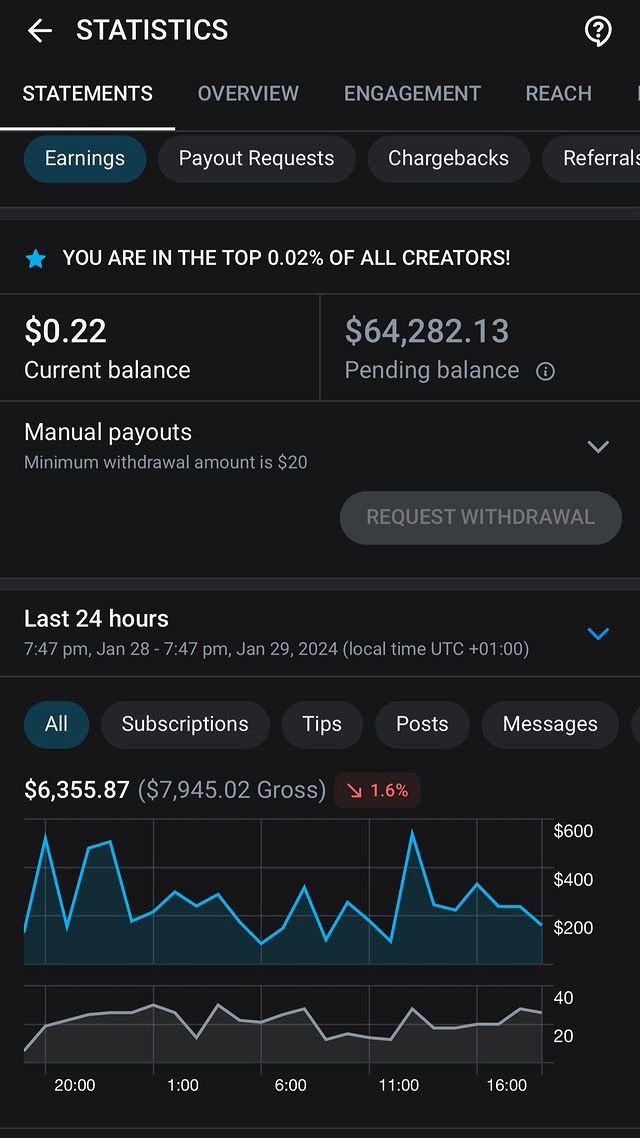Switch to the Engagement tab
This screenshot has width=640, height=1138.
[x=412, y=94]
